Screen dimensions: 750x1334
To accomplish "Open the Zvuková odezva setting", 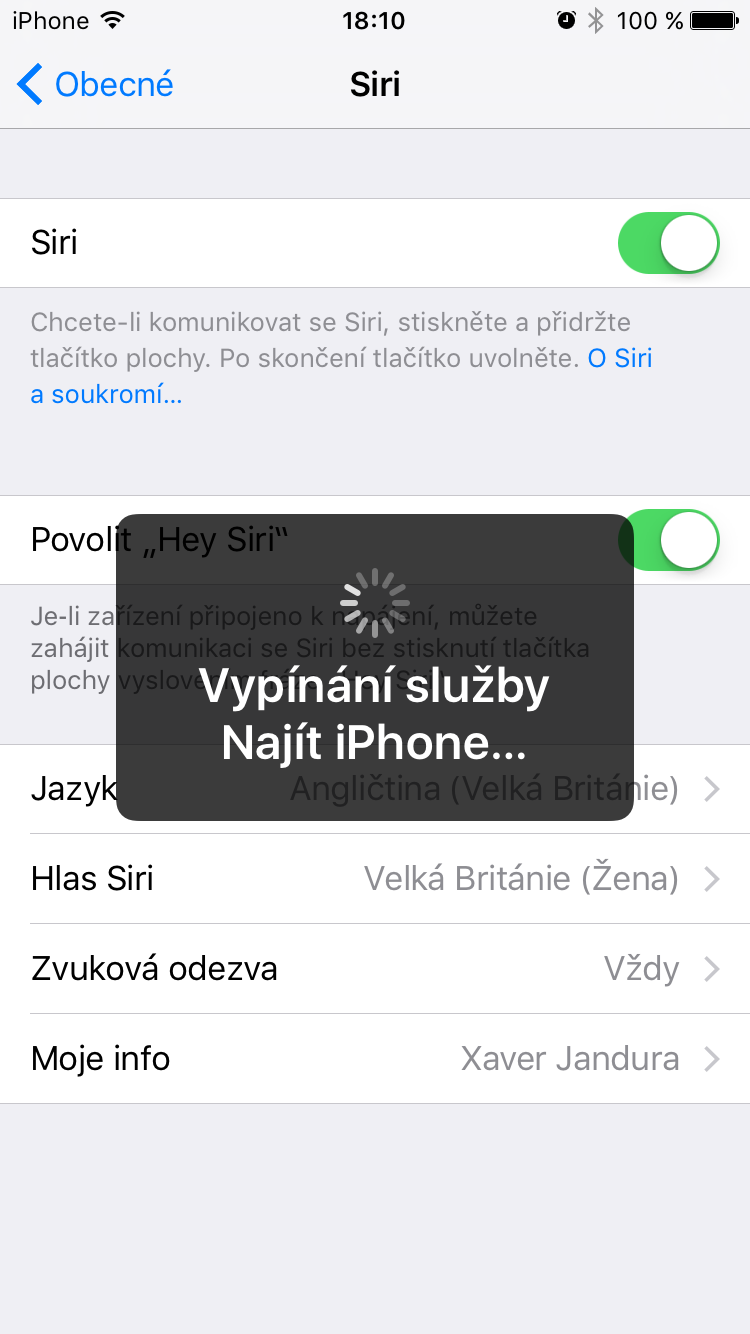I will (375, 969).
